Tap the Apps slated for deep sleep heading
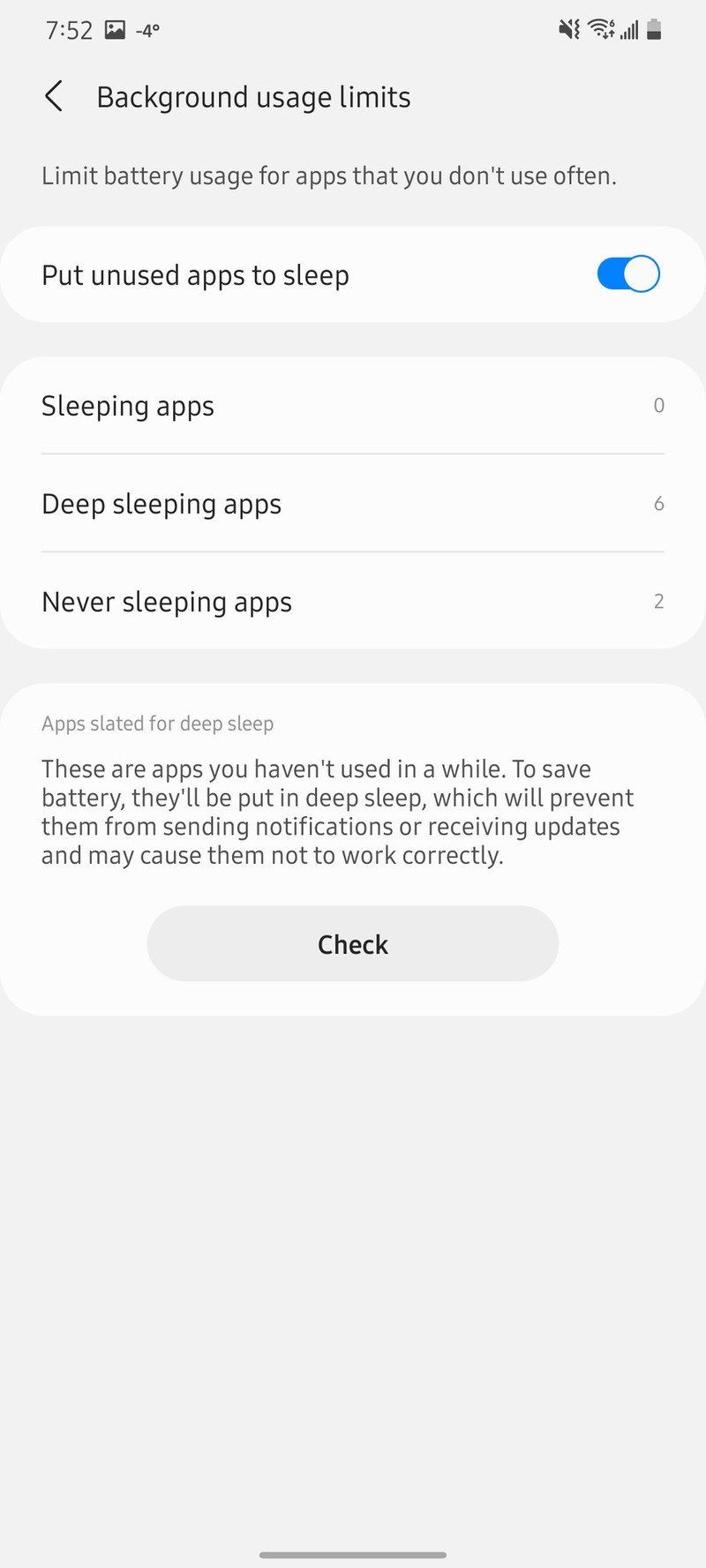 tap(157, 723)
